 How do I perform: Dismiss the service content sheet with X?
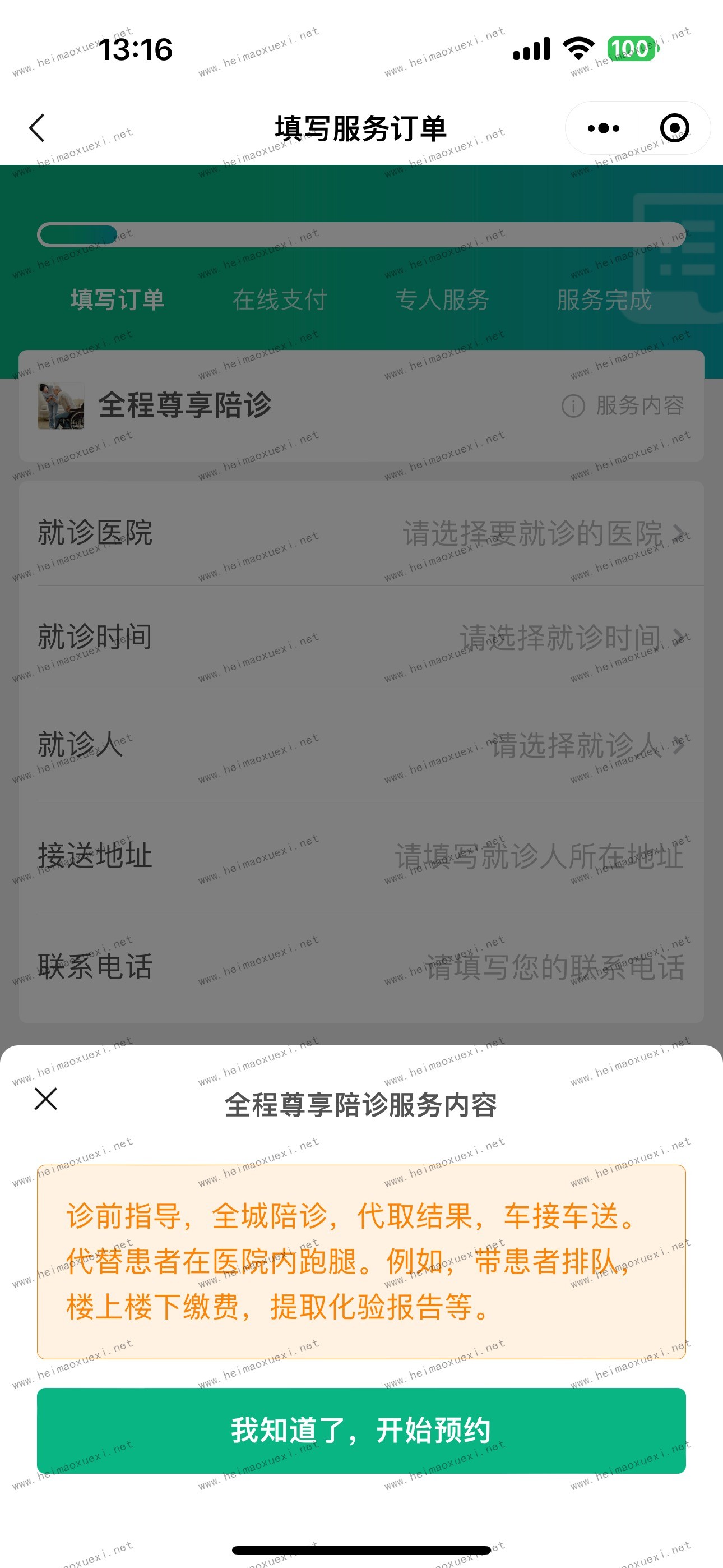click(45, 1099)
